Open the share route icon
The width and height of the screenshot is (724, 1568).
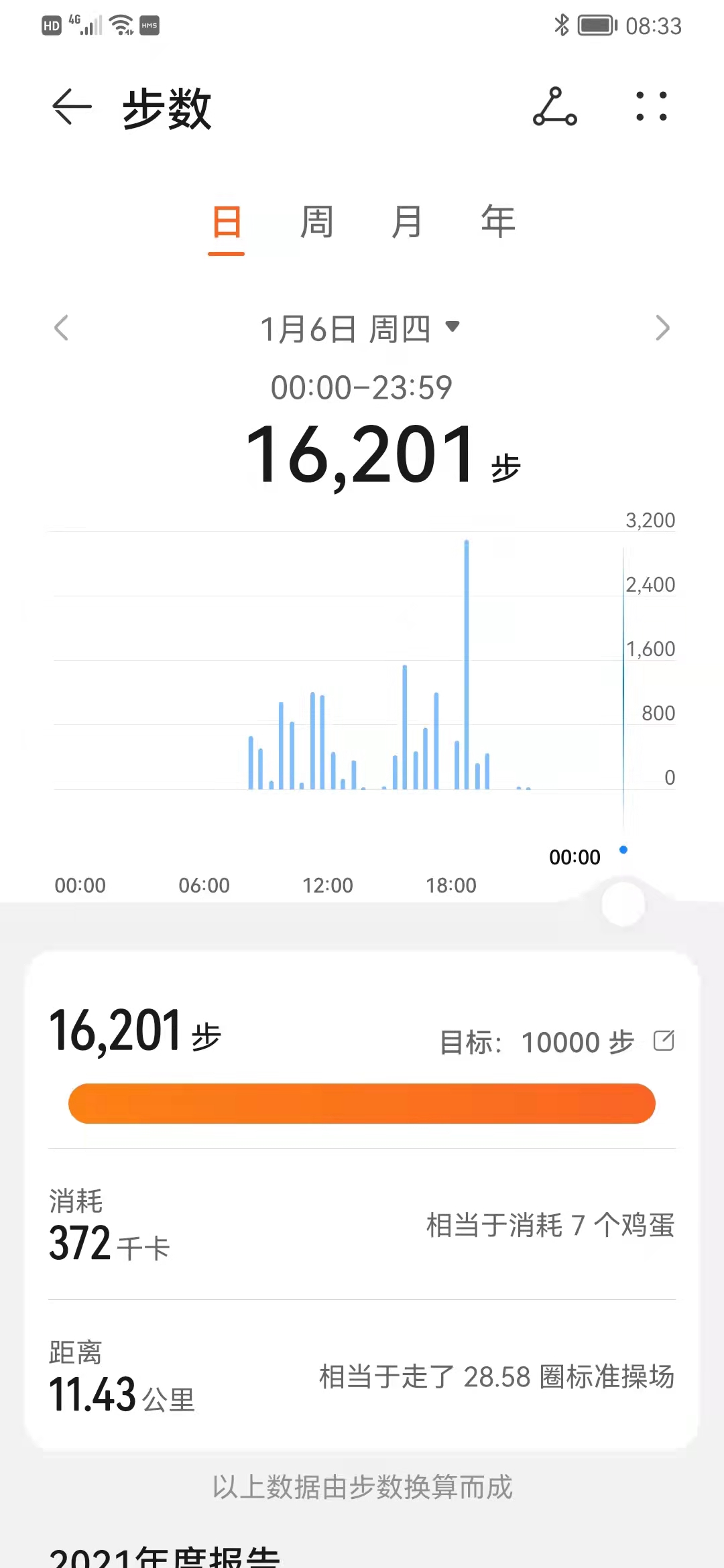pos(555,107)
